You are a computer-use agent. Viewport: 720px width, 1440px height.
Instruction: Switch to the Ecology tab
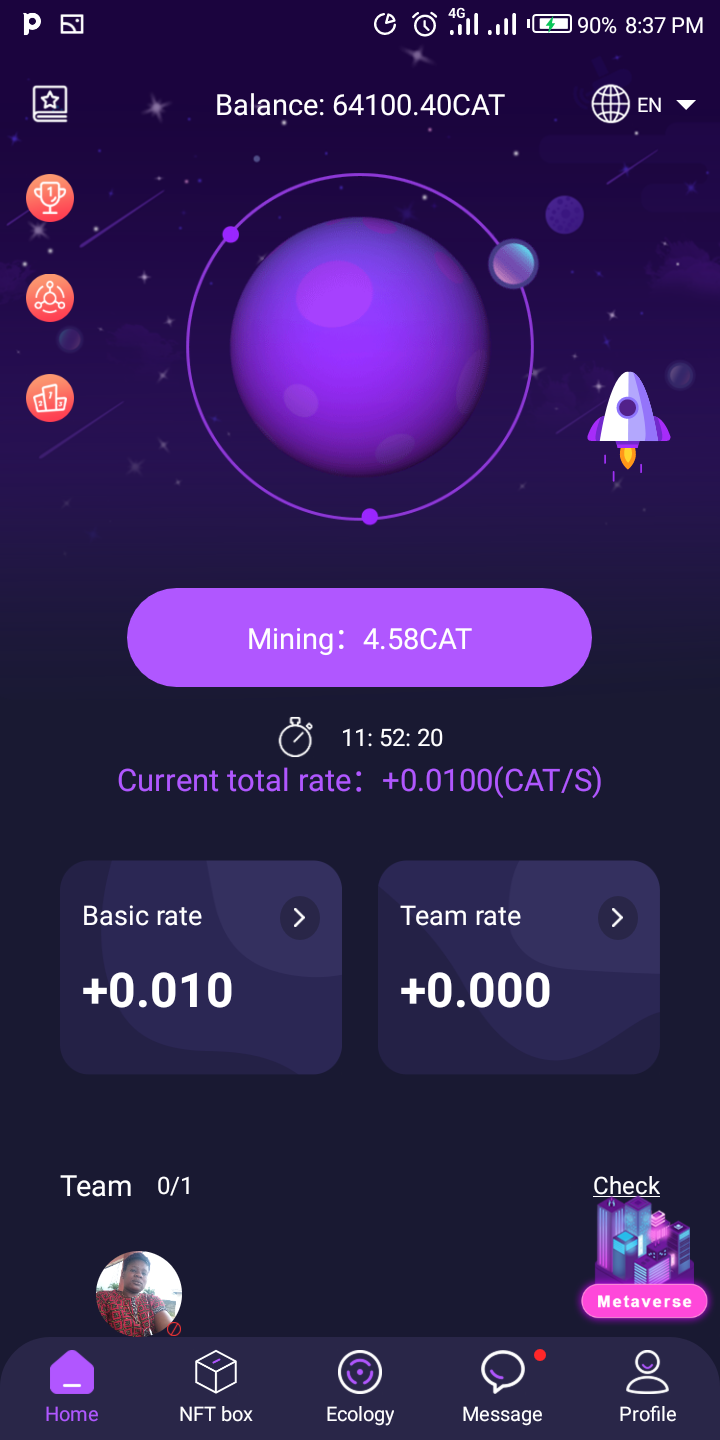(x=360, y=1387)
